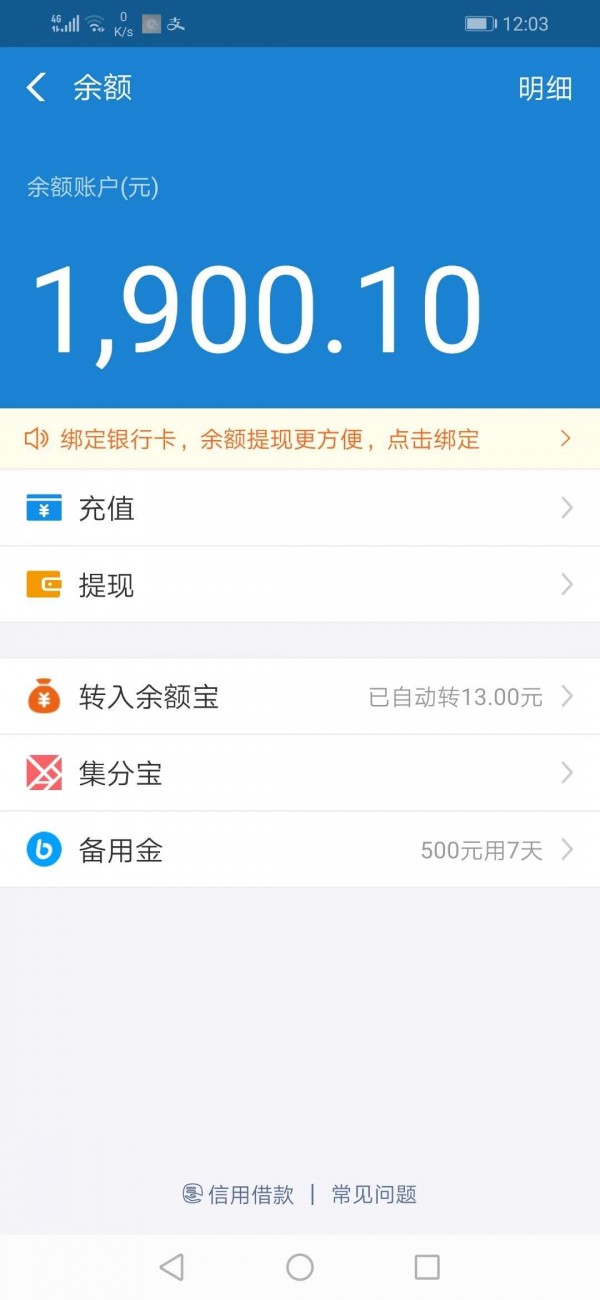600x1300 pixels.
Task: Open the 备用金 row
Action: [300, 850]
